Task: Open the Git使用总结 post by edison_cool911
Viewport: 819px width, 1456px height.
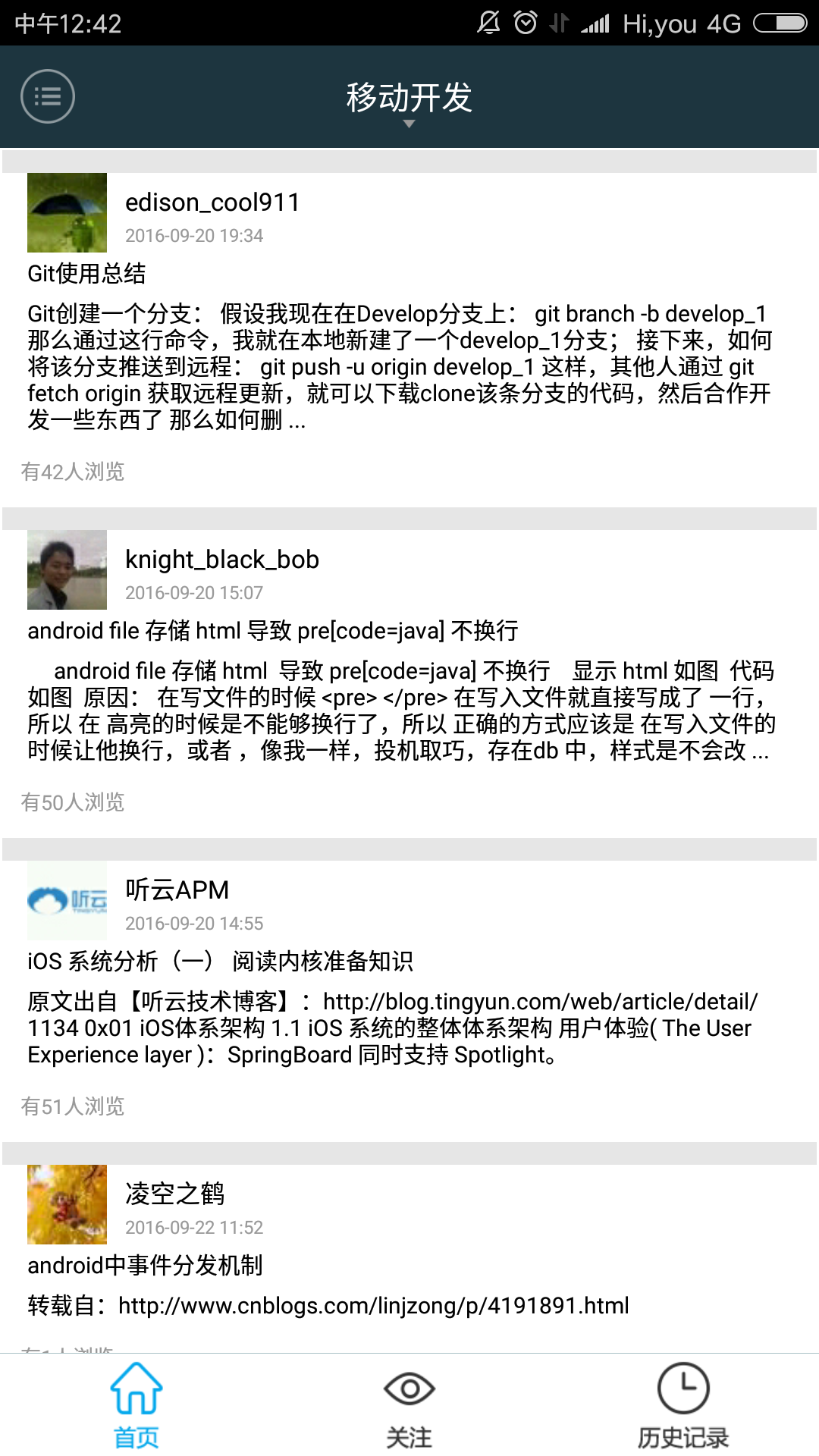Action: (86, 274)
